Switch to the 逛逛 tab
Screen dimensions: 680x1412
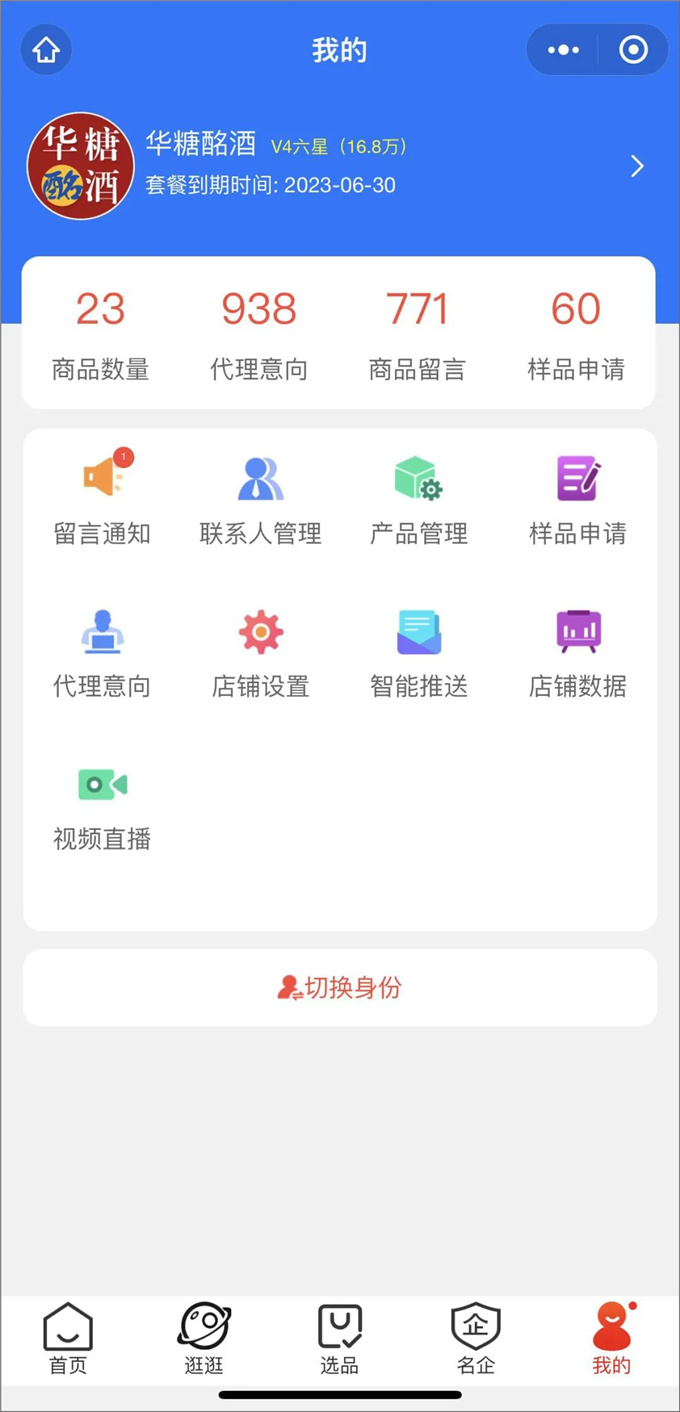click(204, 1340)
